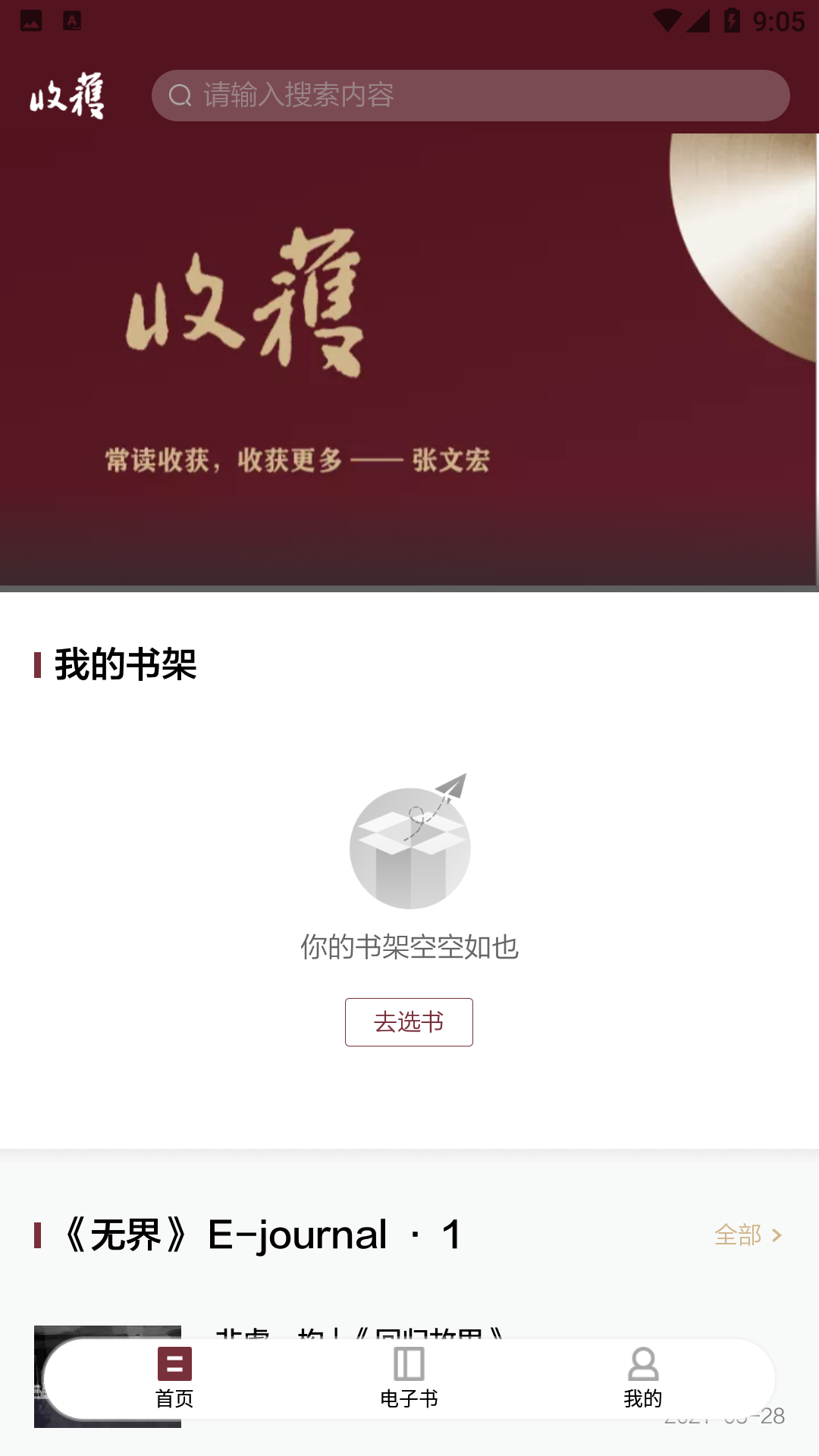Open the 收获 promotional banner

409,360
